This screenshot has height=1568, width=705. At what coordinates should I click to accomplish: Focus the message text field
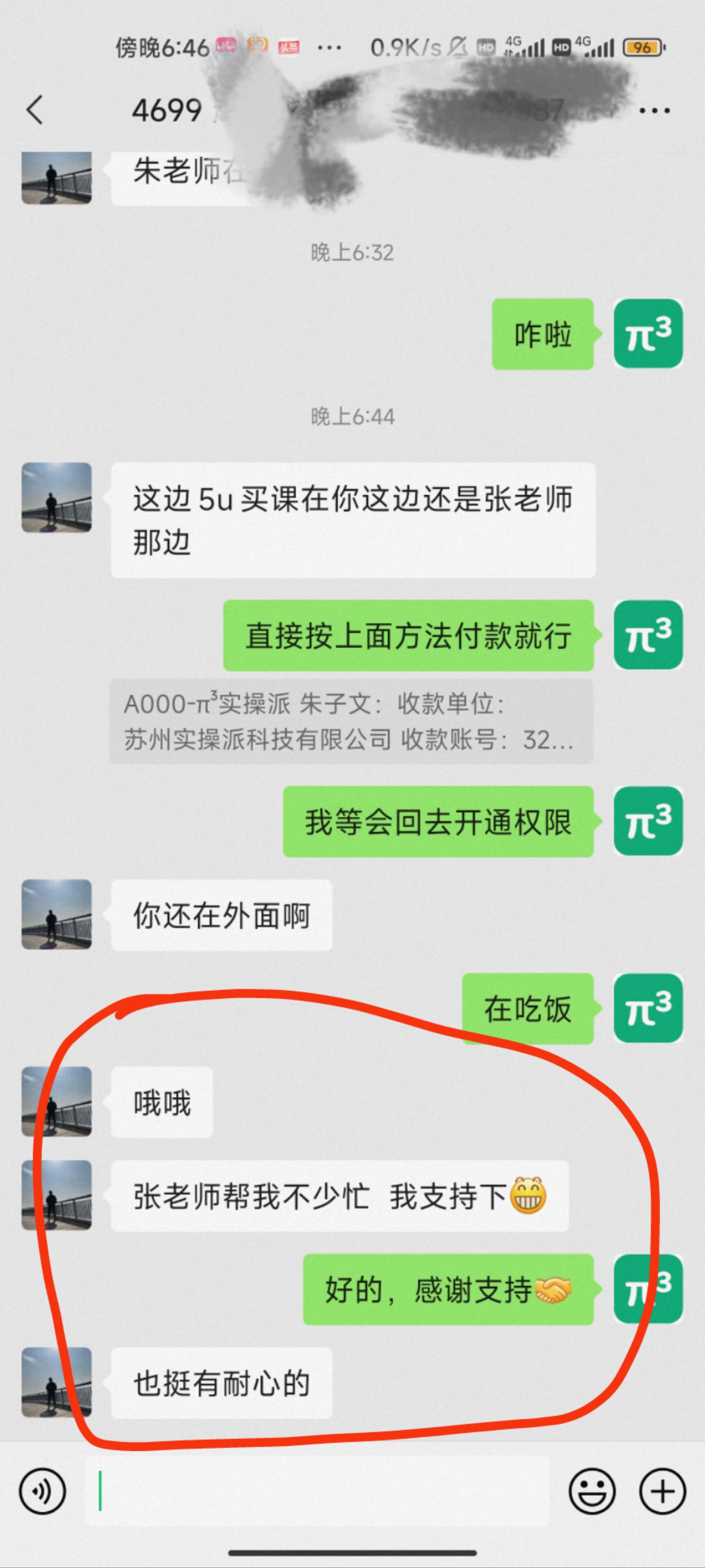tap(316, 1491)
